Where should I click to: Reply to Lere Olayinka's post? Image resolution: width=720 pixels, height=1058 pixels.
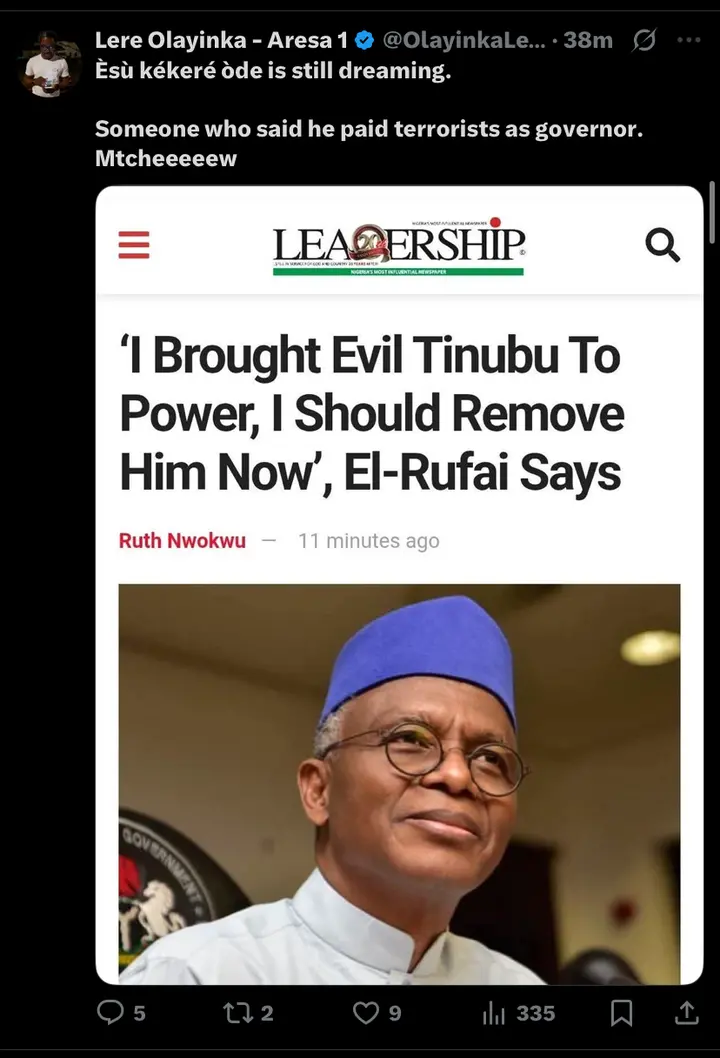point(110,1013)
